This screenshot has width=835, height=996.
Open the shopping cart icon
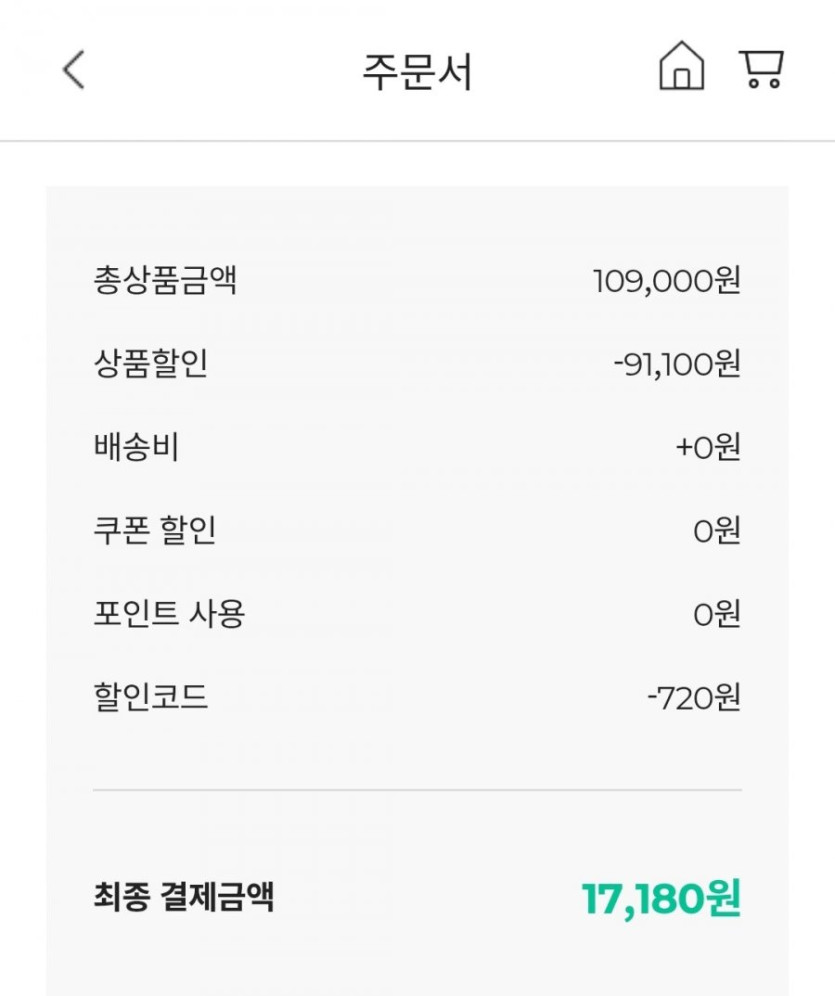(762, 69)
